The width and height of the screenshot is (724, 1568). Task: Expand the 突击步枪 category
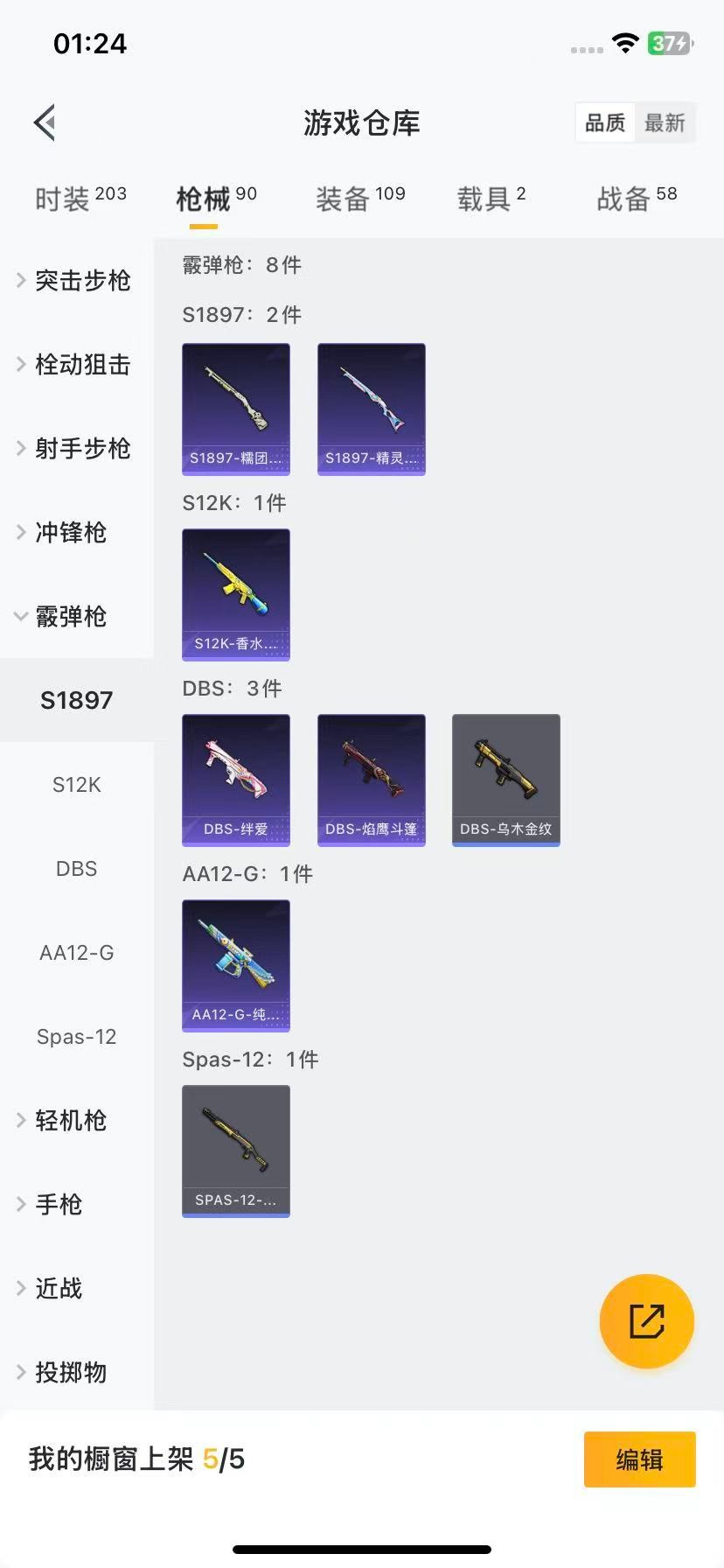(x=75, y=280)
